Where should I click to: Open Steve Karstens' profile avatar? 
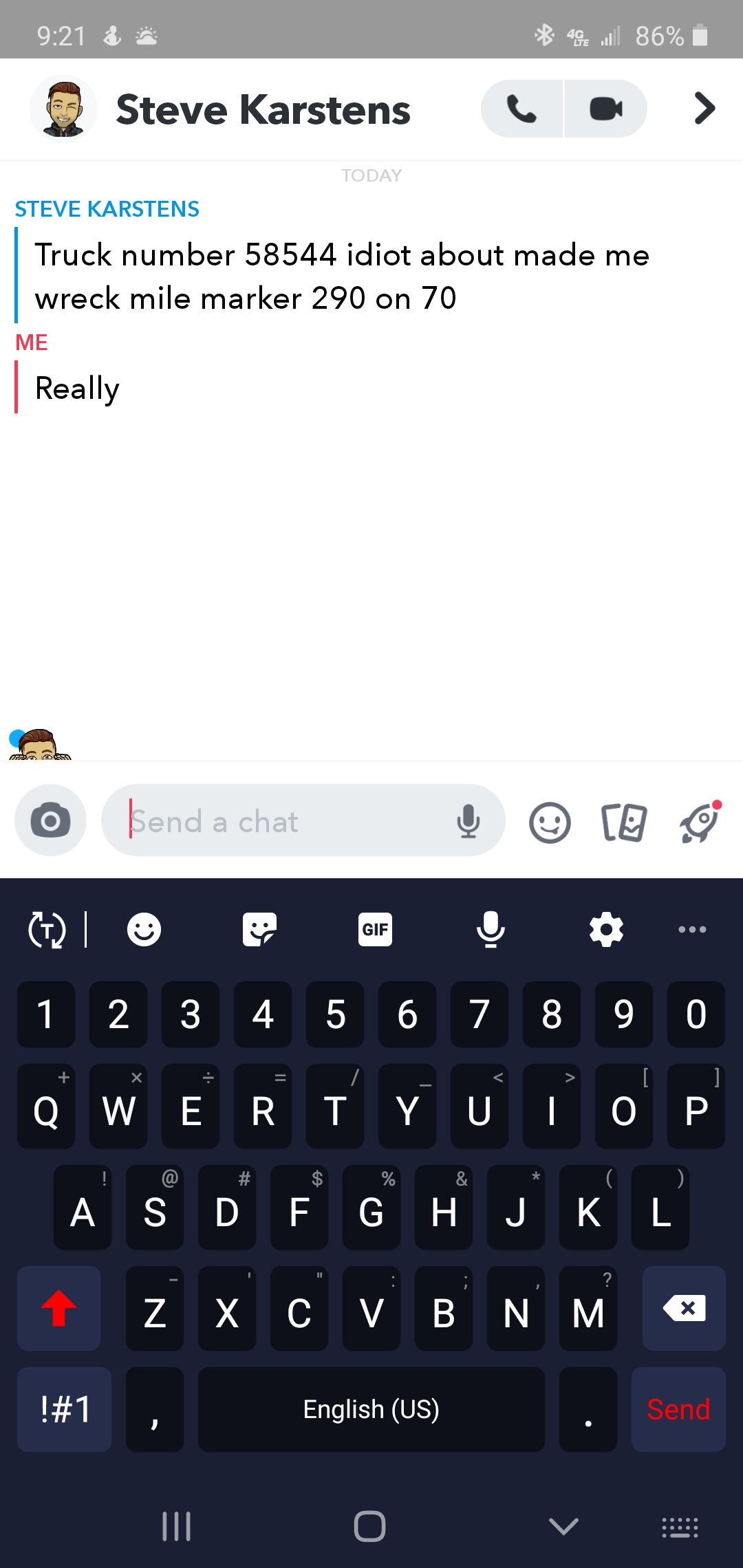(63, 109)
